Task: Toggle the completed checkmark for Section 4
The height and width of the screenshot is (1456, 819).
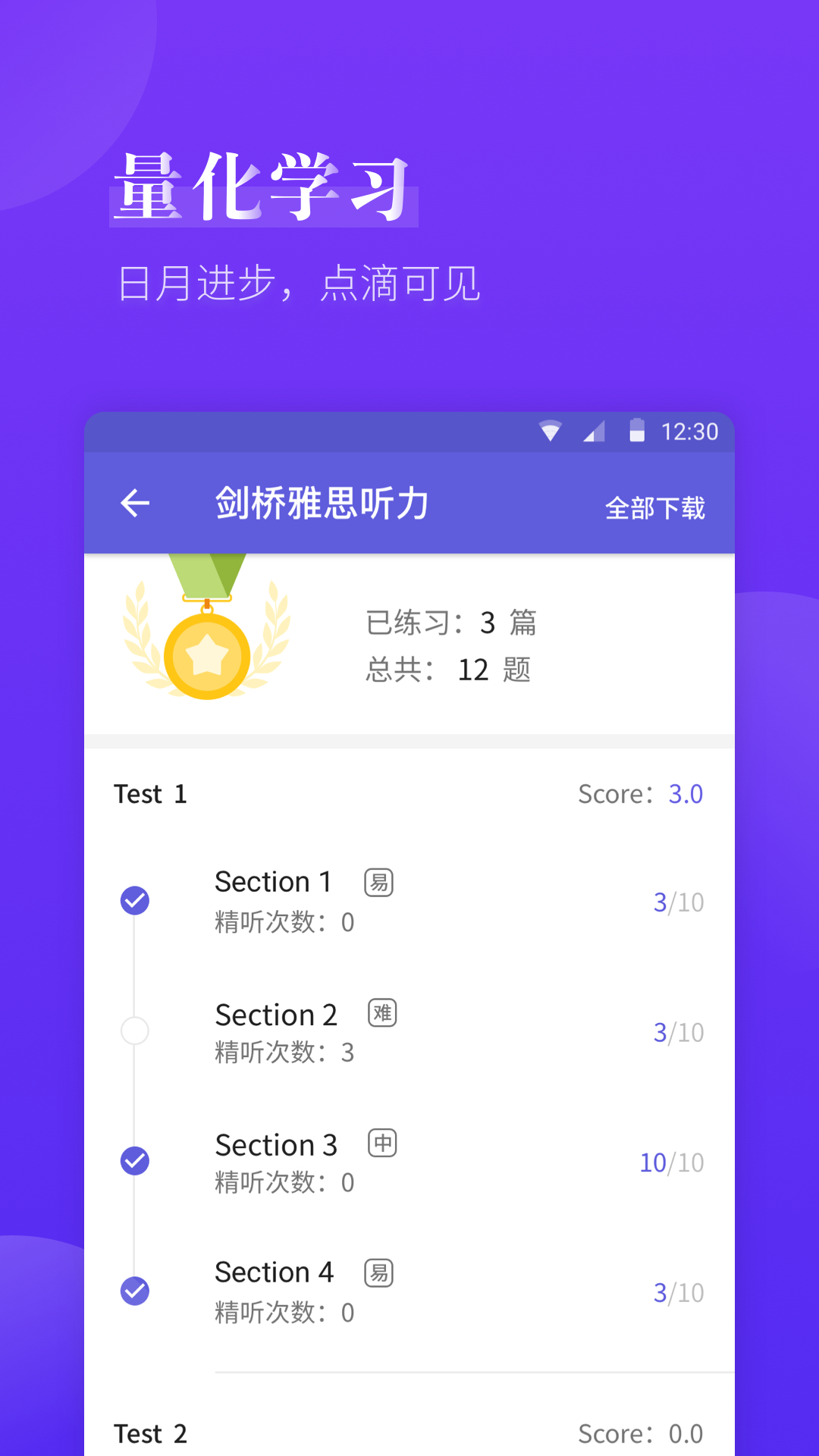Action: click(135, 1291)
